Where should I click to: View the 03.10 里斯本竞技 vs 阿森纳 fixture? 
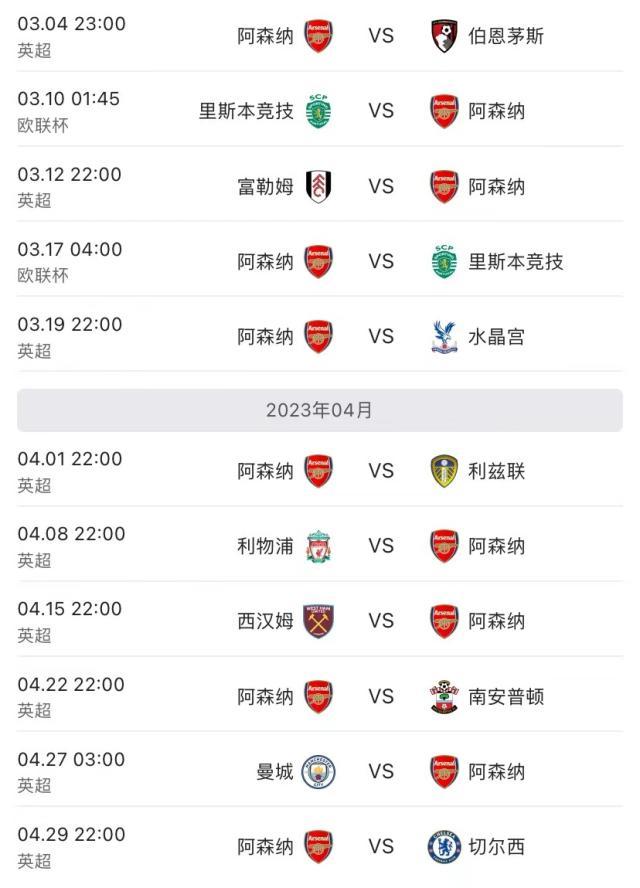click(380, 111)
